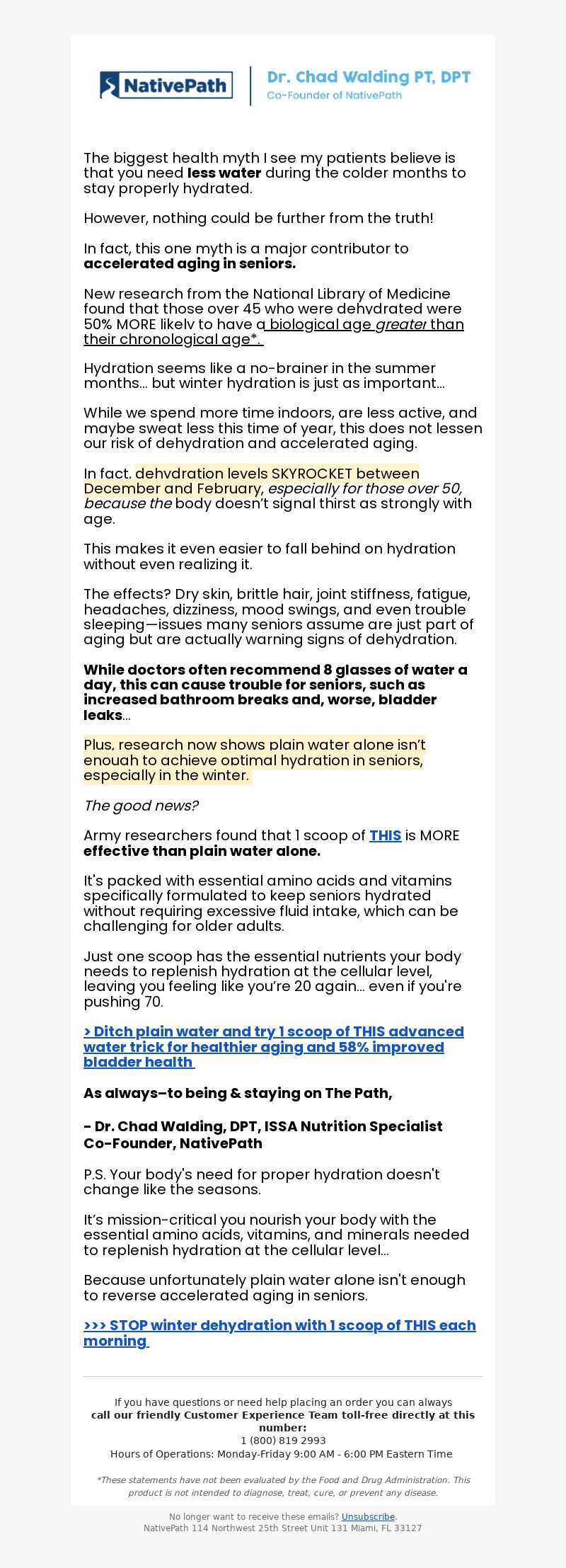This screenshot has width=566, height=1568.
Task: Tap the blue THIS link
Action: click(x=386, y=835)
